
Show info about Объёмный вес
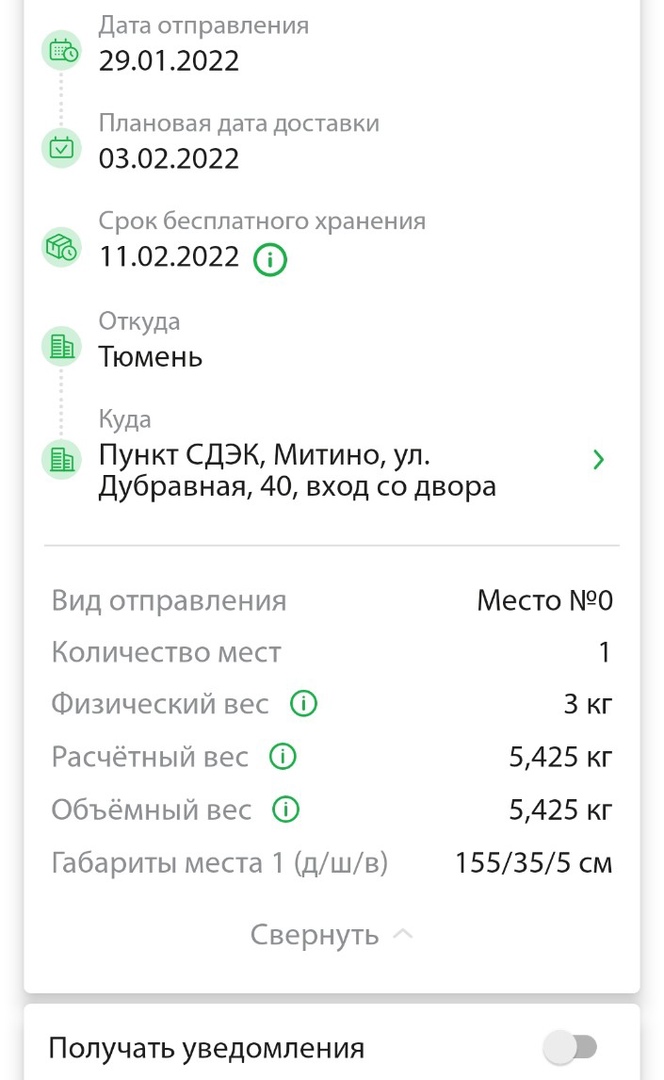tap(285, 809)
